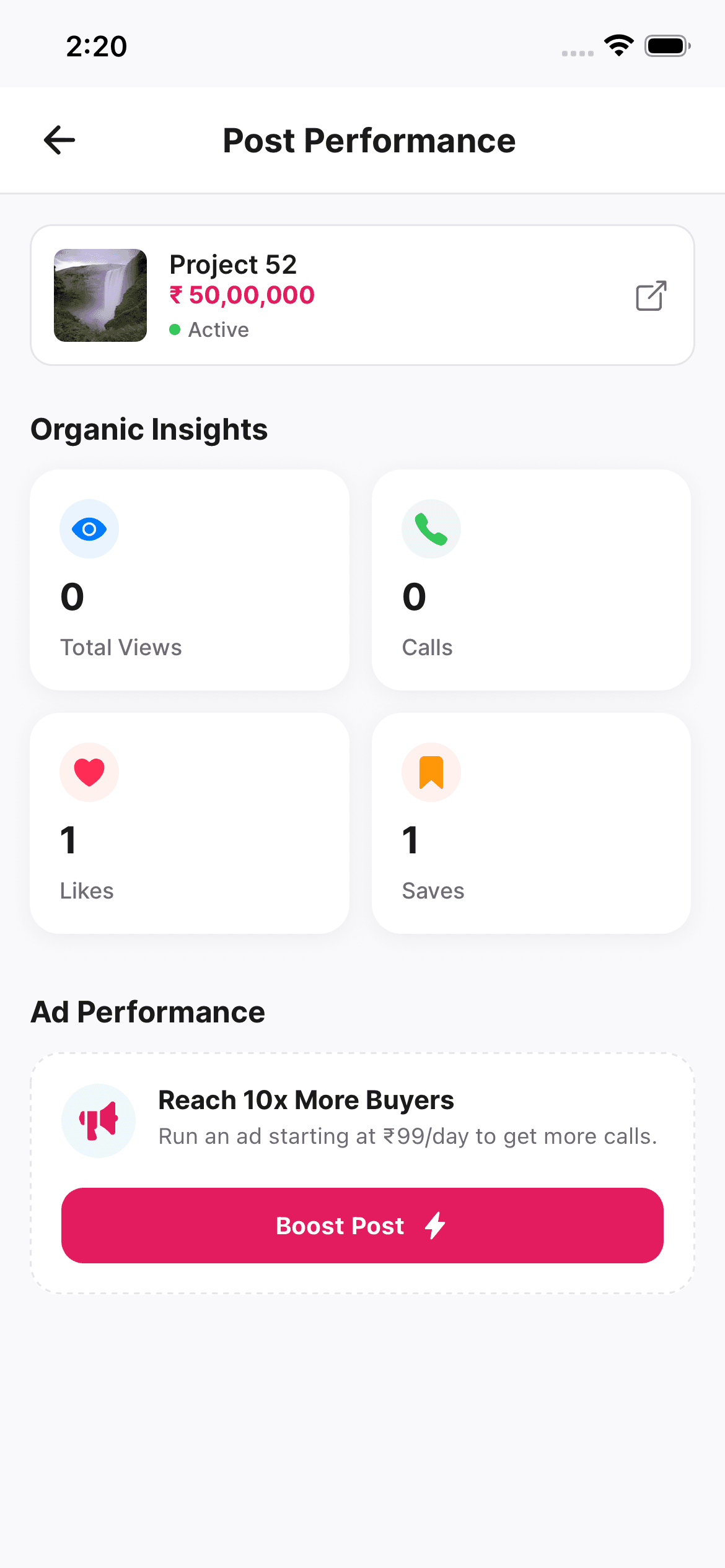
Task: Tap the Boost Post button
Action: 362,1226
